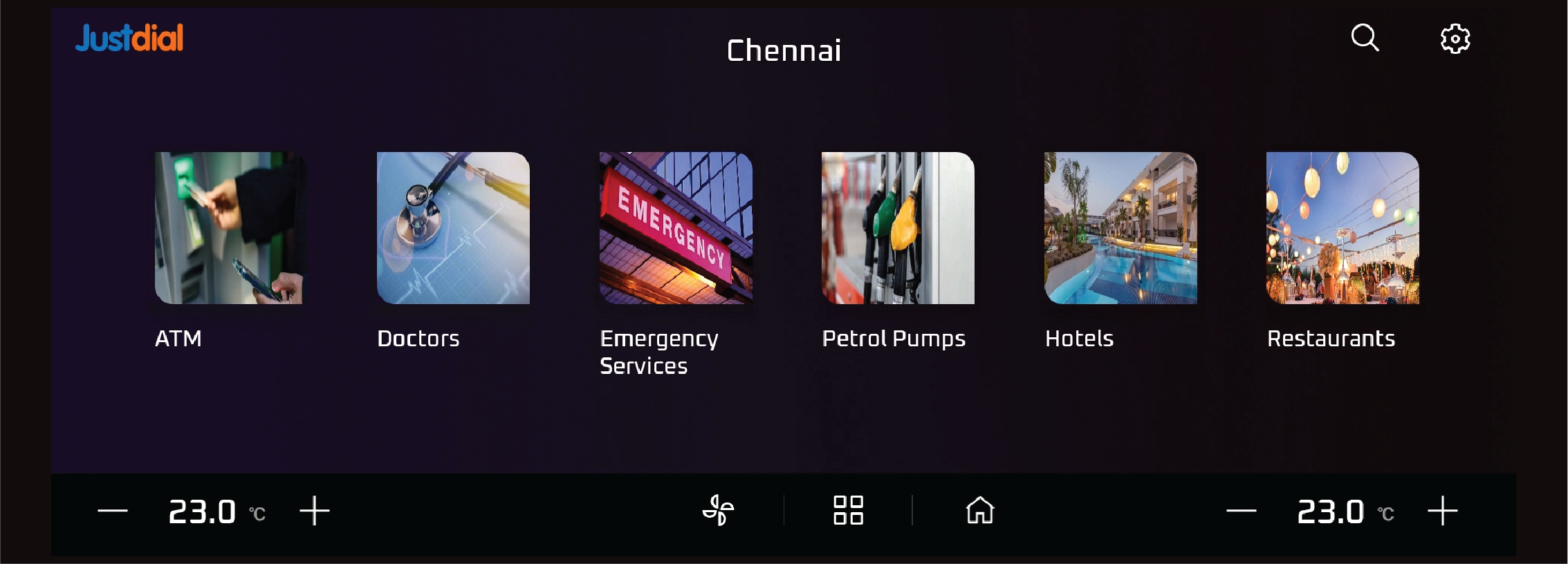This screenshot has width=1568, height=564.
Task: Decrease left zone temperature
Action: pos(113,511)
